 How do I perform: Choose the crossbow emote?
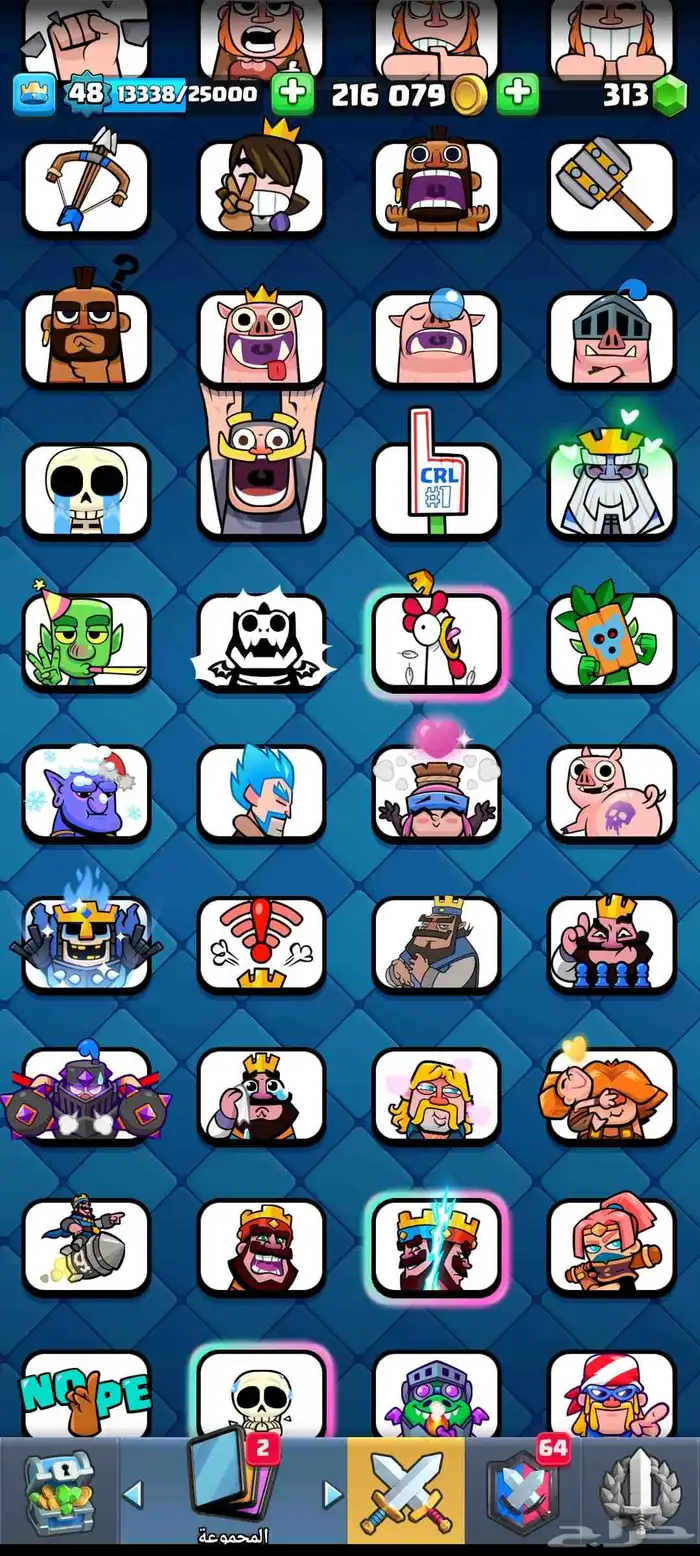tap(86, 186)
